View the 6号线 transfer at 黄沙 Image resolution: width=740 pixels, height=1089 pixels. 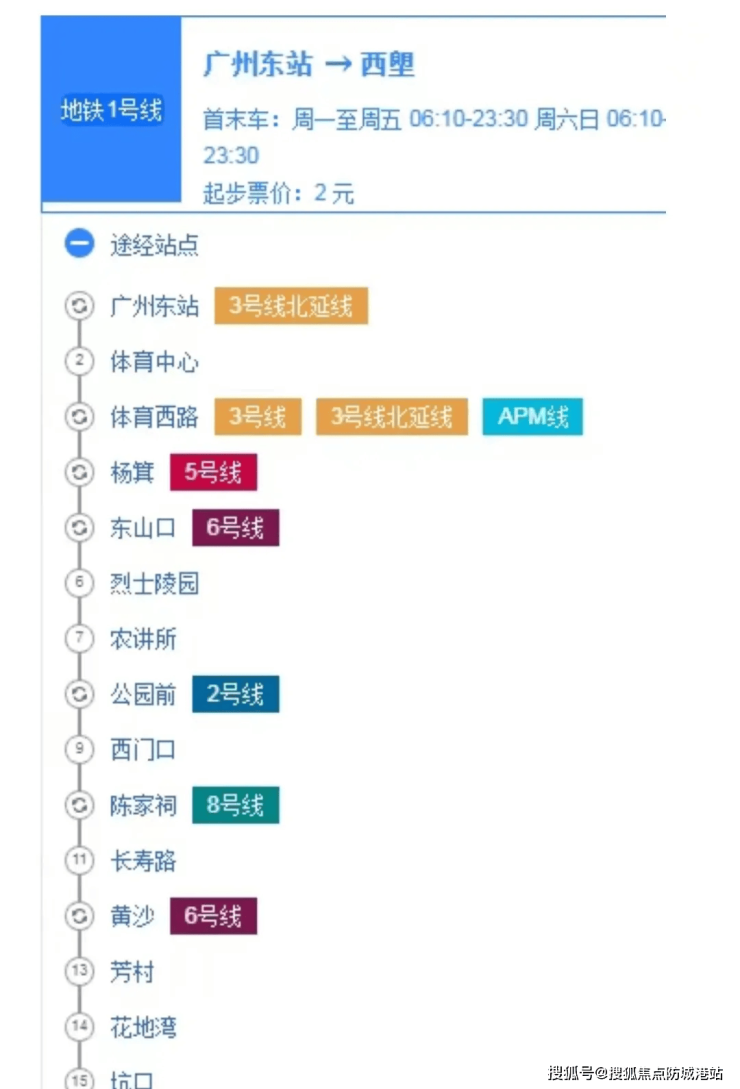pos(213,916)
